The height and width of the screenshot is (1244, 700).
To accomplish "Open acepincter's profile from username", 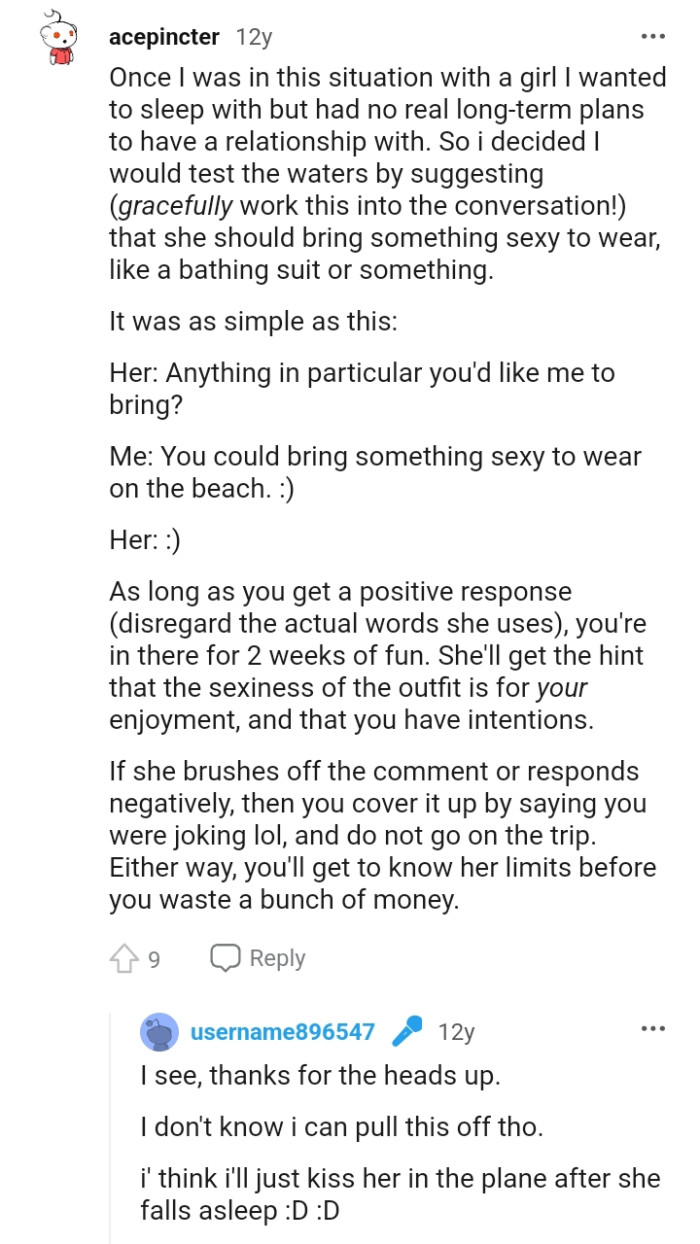I will [163, 37].
